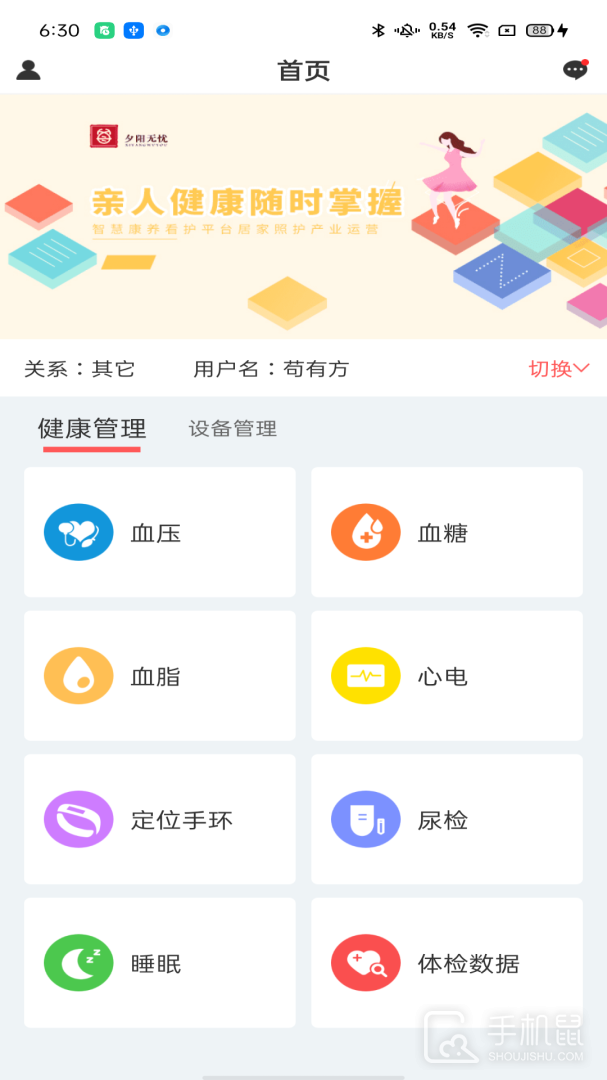The image size is (607, 1080).
Task: View the 血脂 blood lipid card
Action: coord(160,676)
